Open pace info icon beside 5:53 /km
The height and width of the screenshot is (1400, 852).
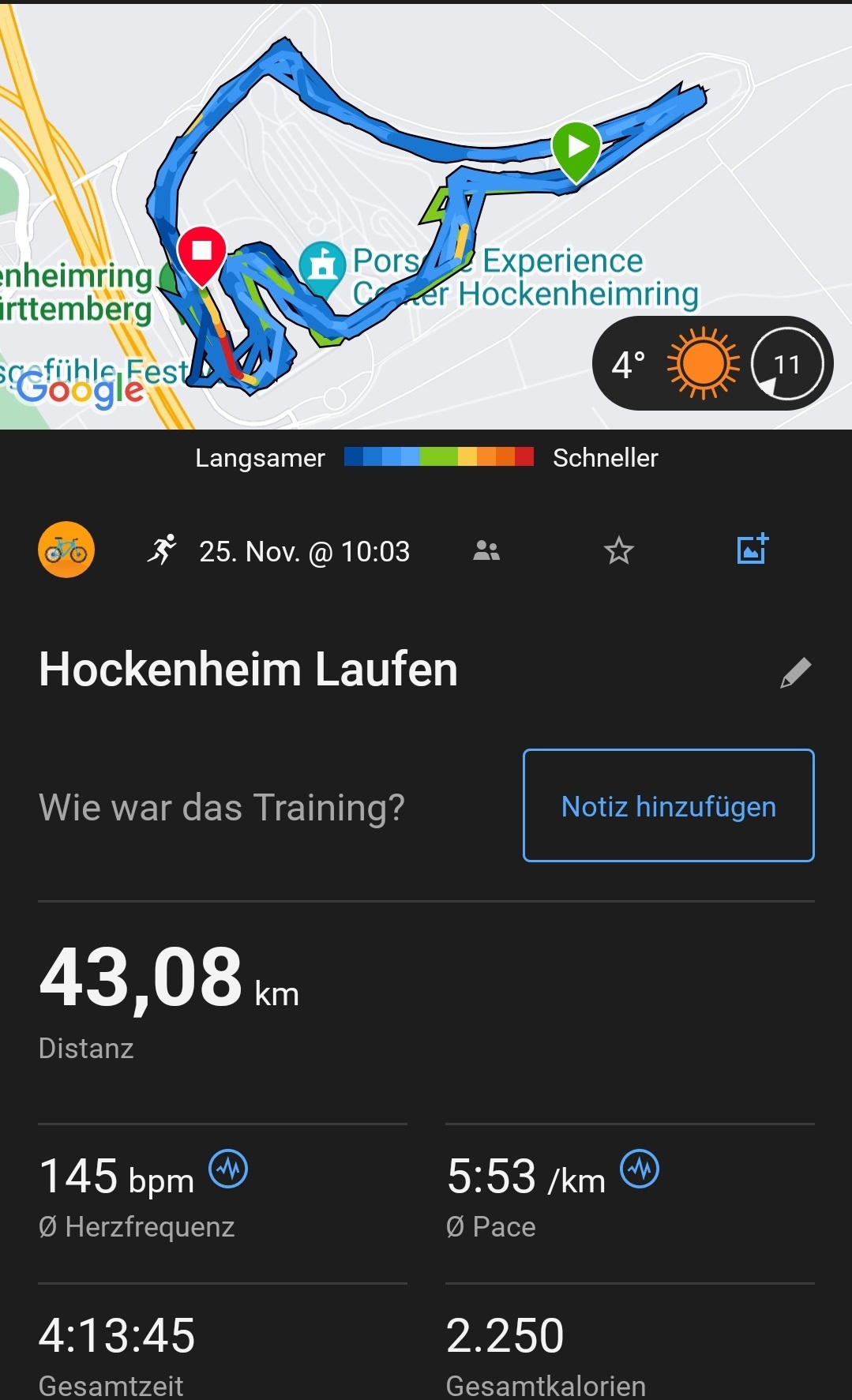[640, 1169]
